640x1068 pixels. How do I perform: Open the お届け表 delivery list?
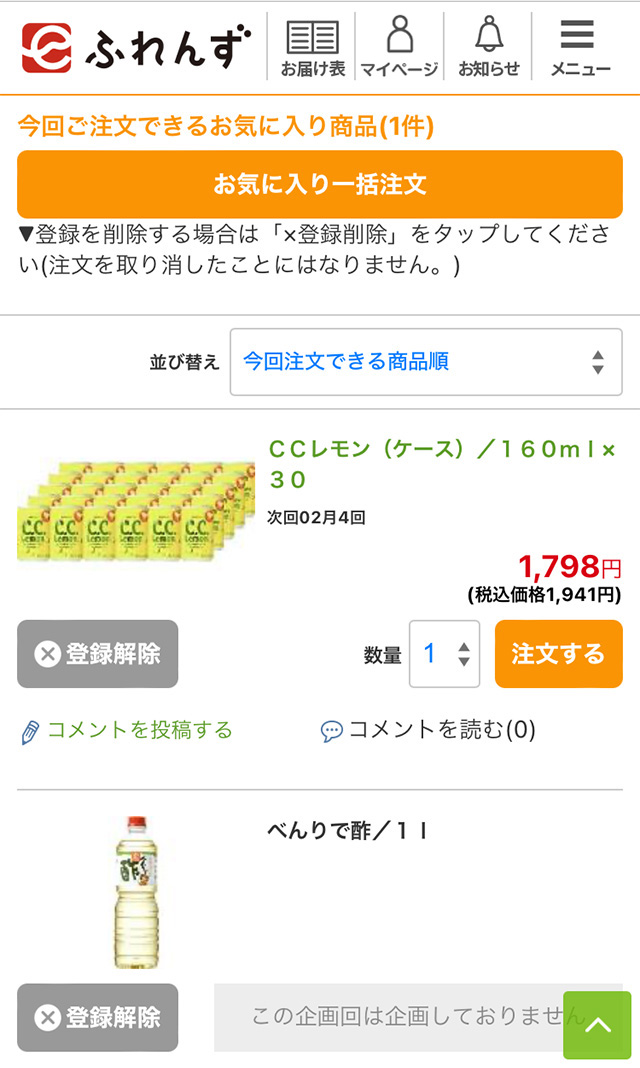312,47
